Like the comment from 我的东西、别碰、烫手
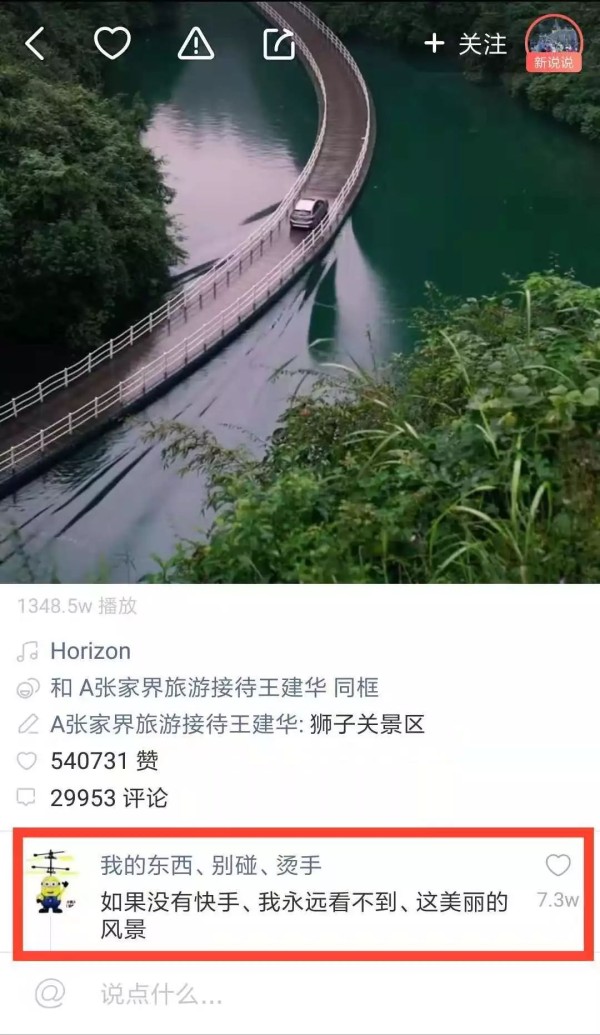 [x=558, y=865]
